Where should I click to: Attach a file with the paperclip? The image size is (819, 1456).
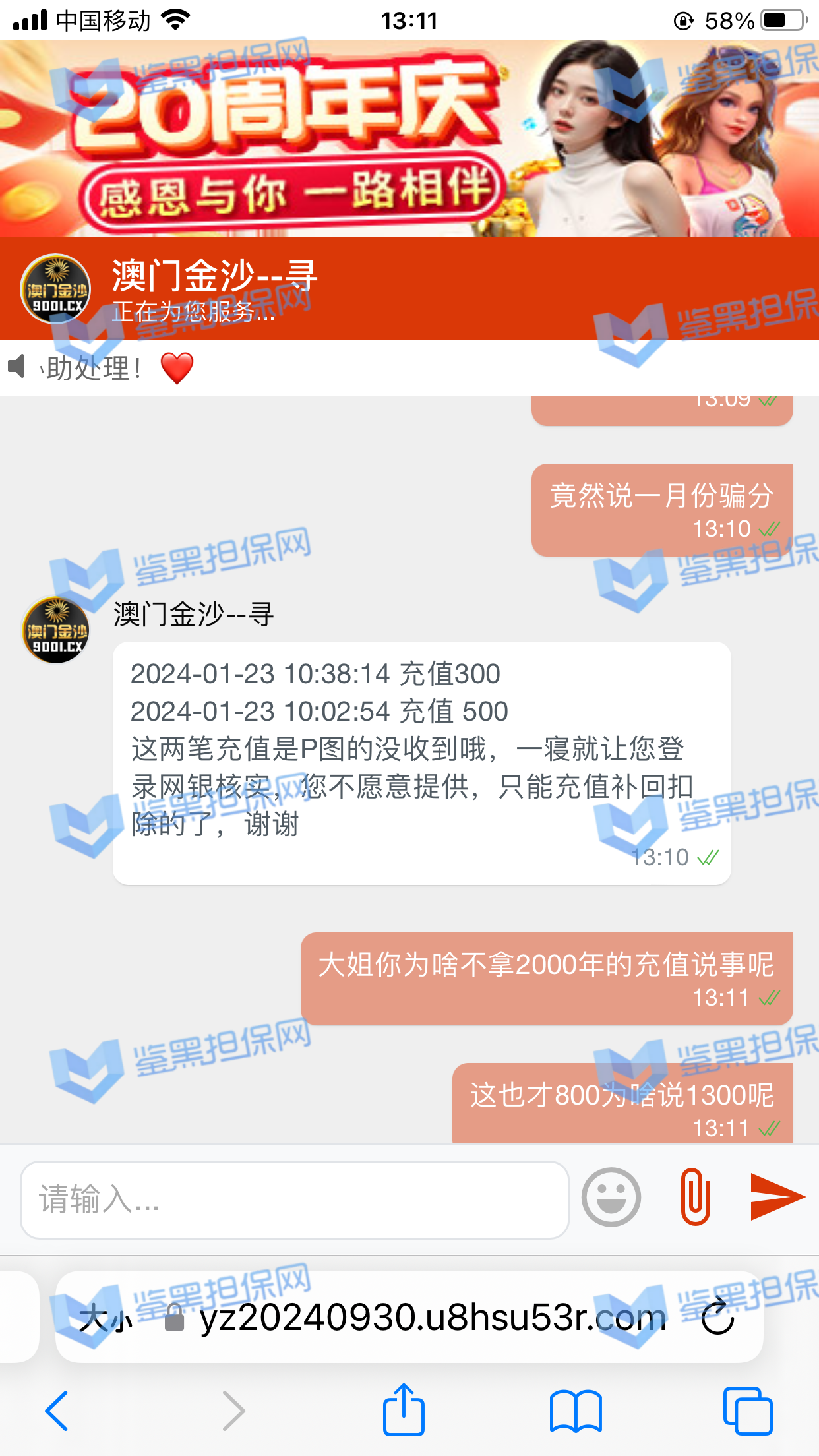(x=695, y=1197)
